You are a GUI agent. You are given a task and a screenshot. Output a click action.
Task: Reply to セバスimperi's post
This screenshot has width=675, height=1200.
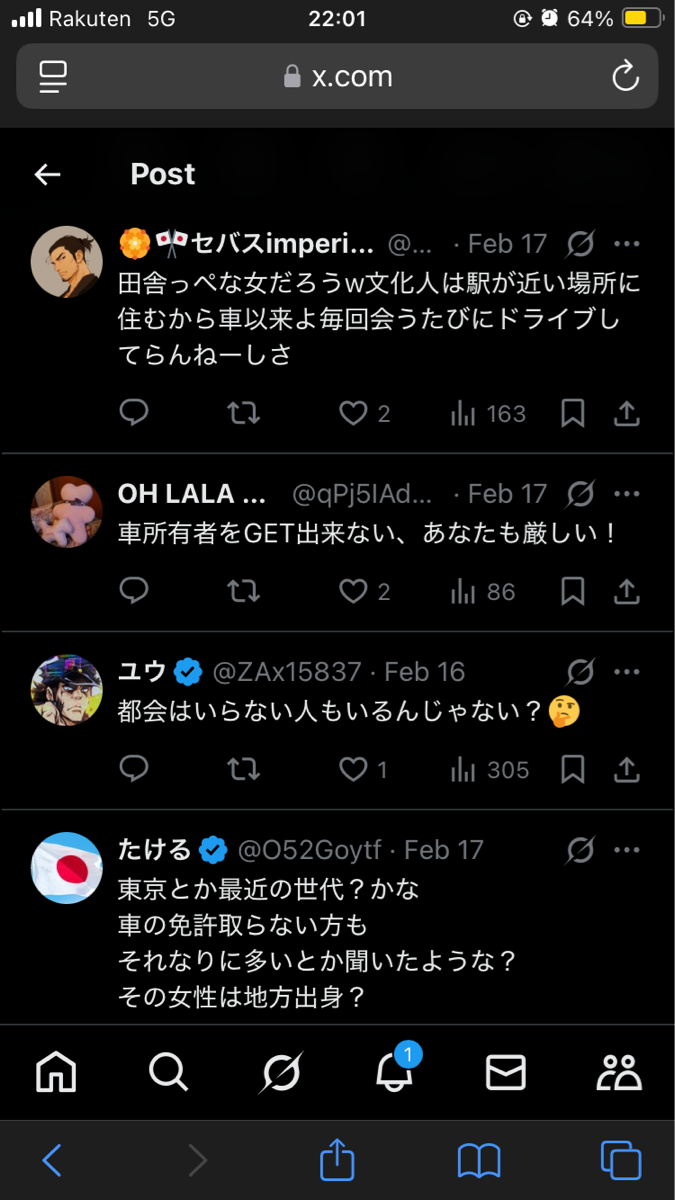(x=134, y=414)
